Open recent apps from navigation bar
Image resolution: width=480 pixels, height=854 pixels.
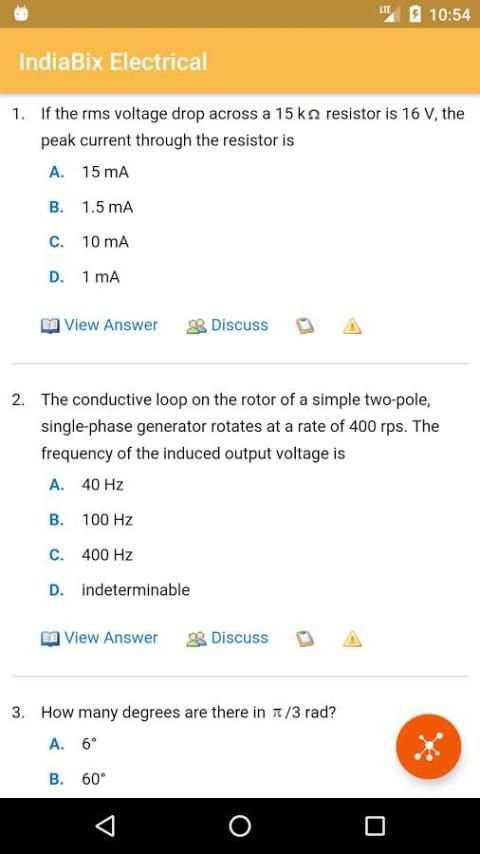pyautogui.click(x=374, y=826)
